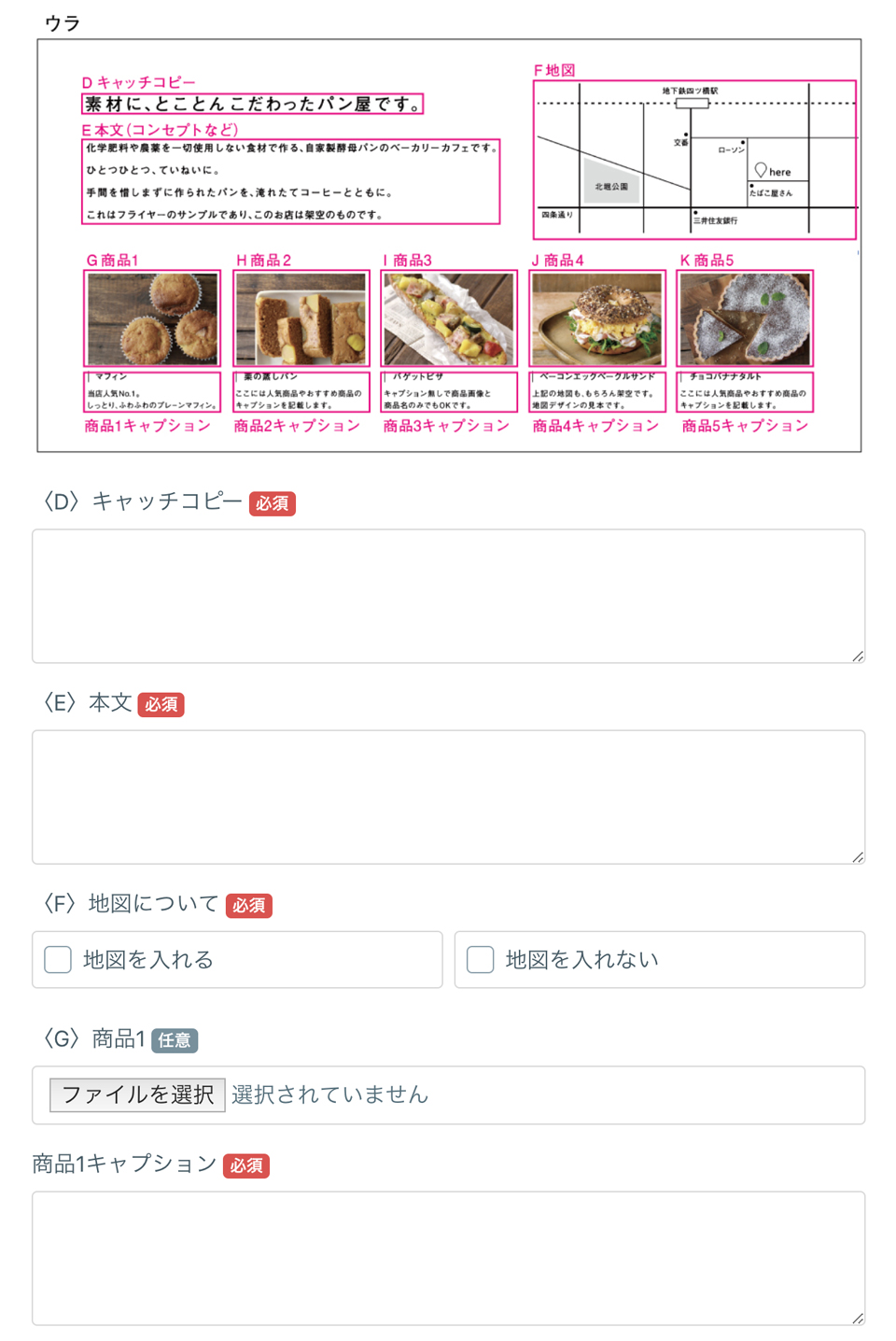Image resolution: width=896 pixels, height=1341 pixels.
Task: Tap the 本文 text area
Action: pyautogui.click(x=448, y=797)
